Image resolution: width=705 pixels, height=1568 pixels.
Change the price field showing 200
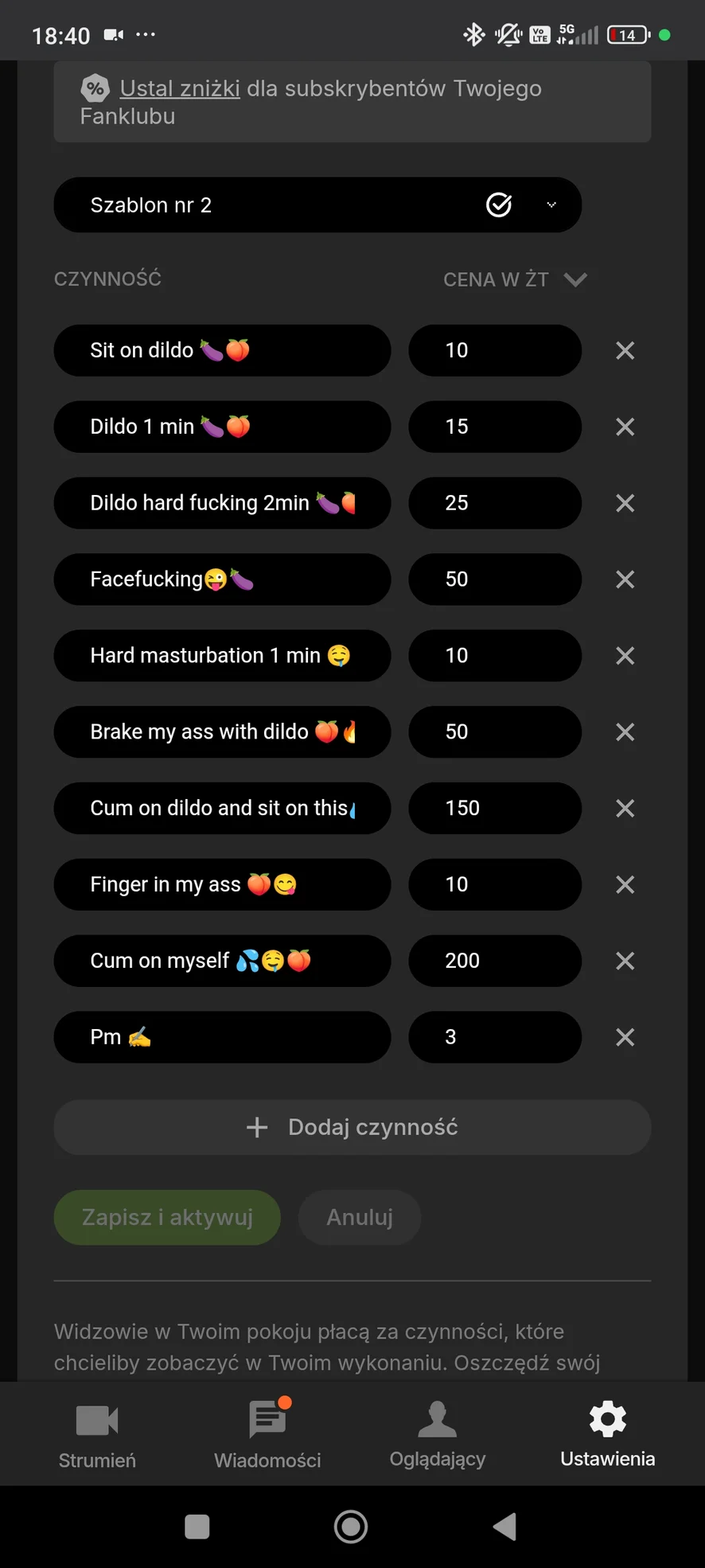pos(494,961)
